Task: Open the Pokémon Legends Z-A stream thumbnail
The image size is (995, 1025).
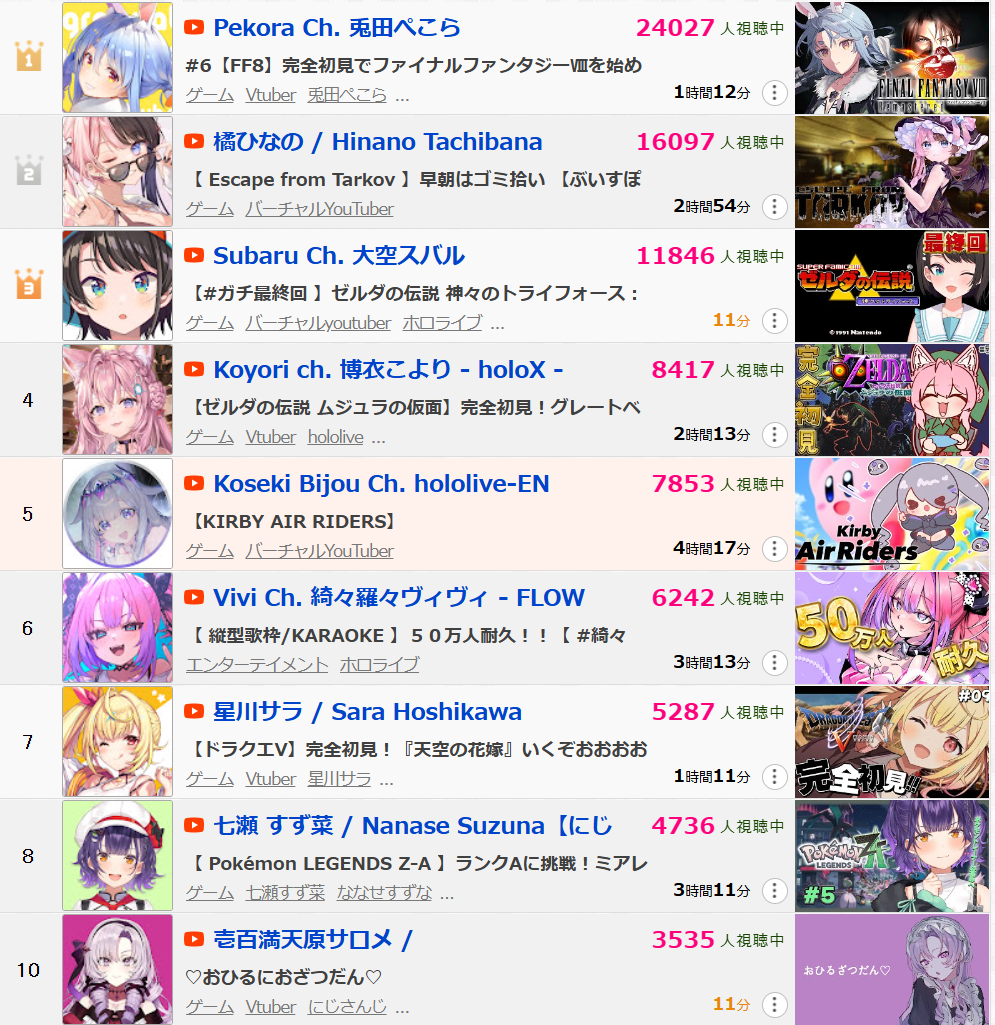Action: point(892,856)
